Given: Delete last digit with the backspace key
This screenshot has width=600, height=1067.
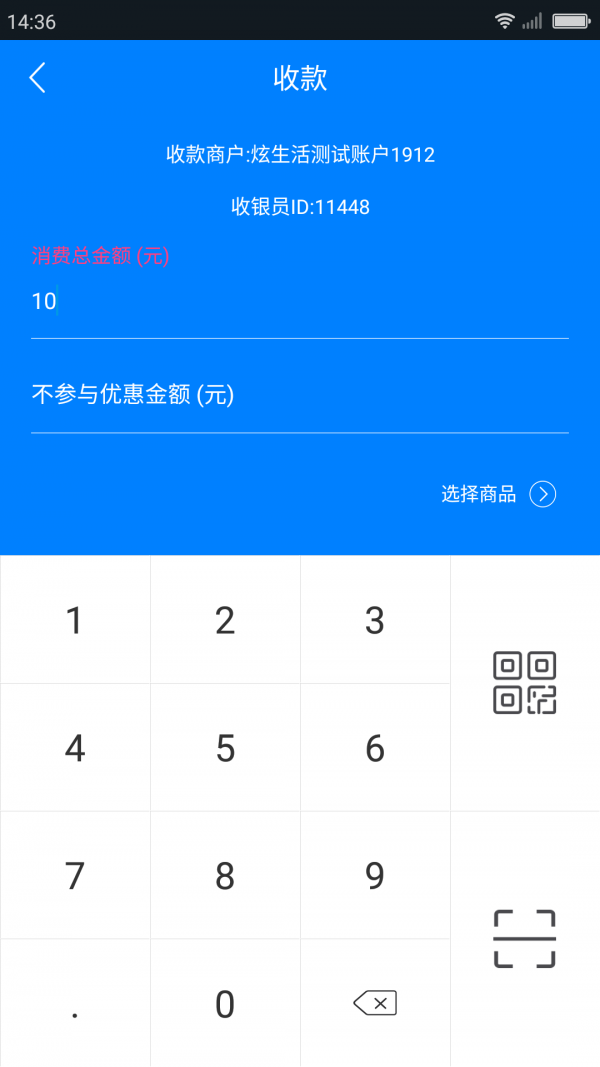Looking at the screenshot, I should [x=375, y=1003].
